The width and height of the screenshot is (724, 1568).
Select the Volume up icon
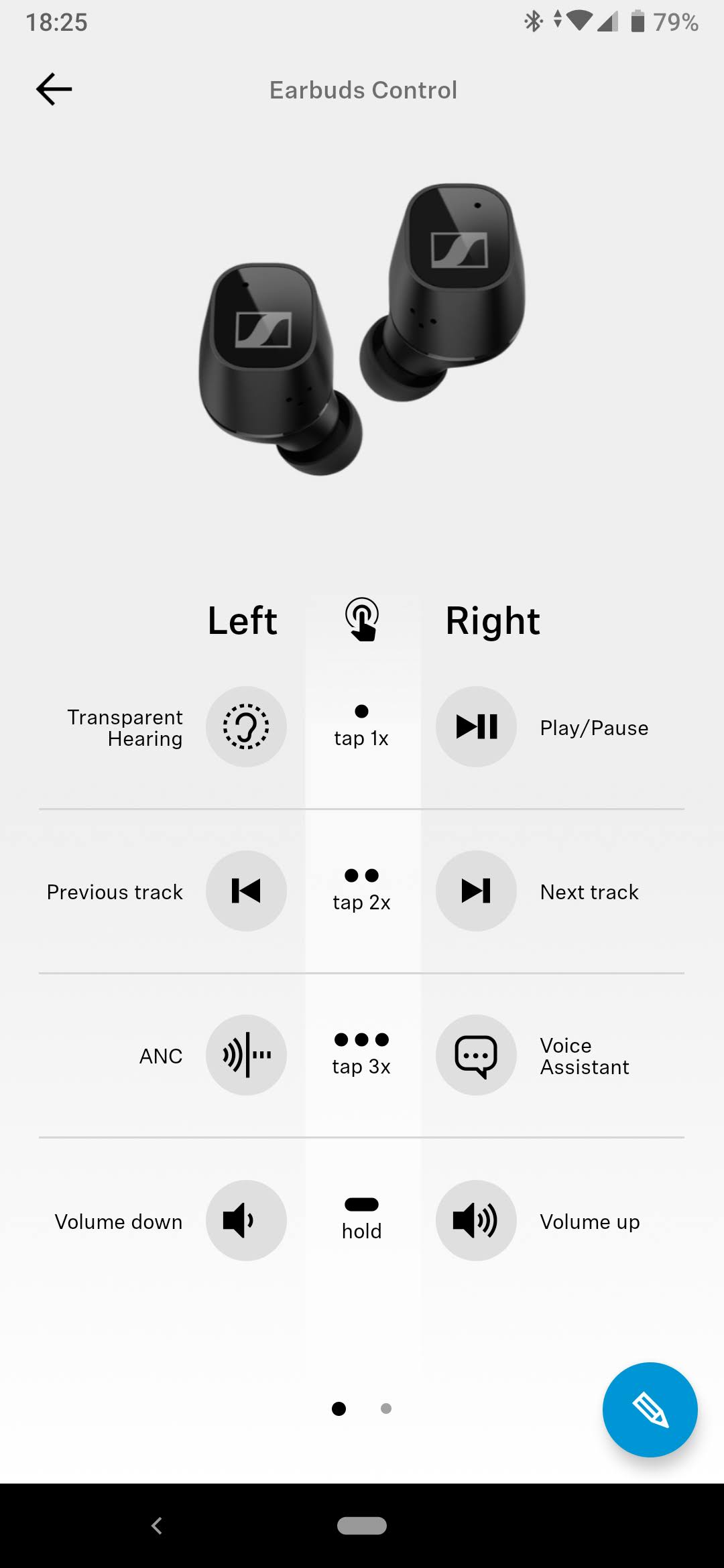click(x=476, y=1220)
